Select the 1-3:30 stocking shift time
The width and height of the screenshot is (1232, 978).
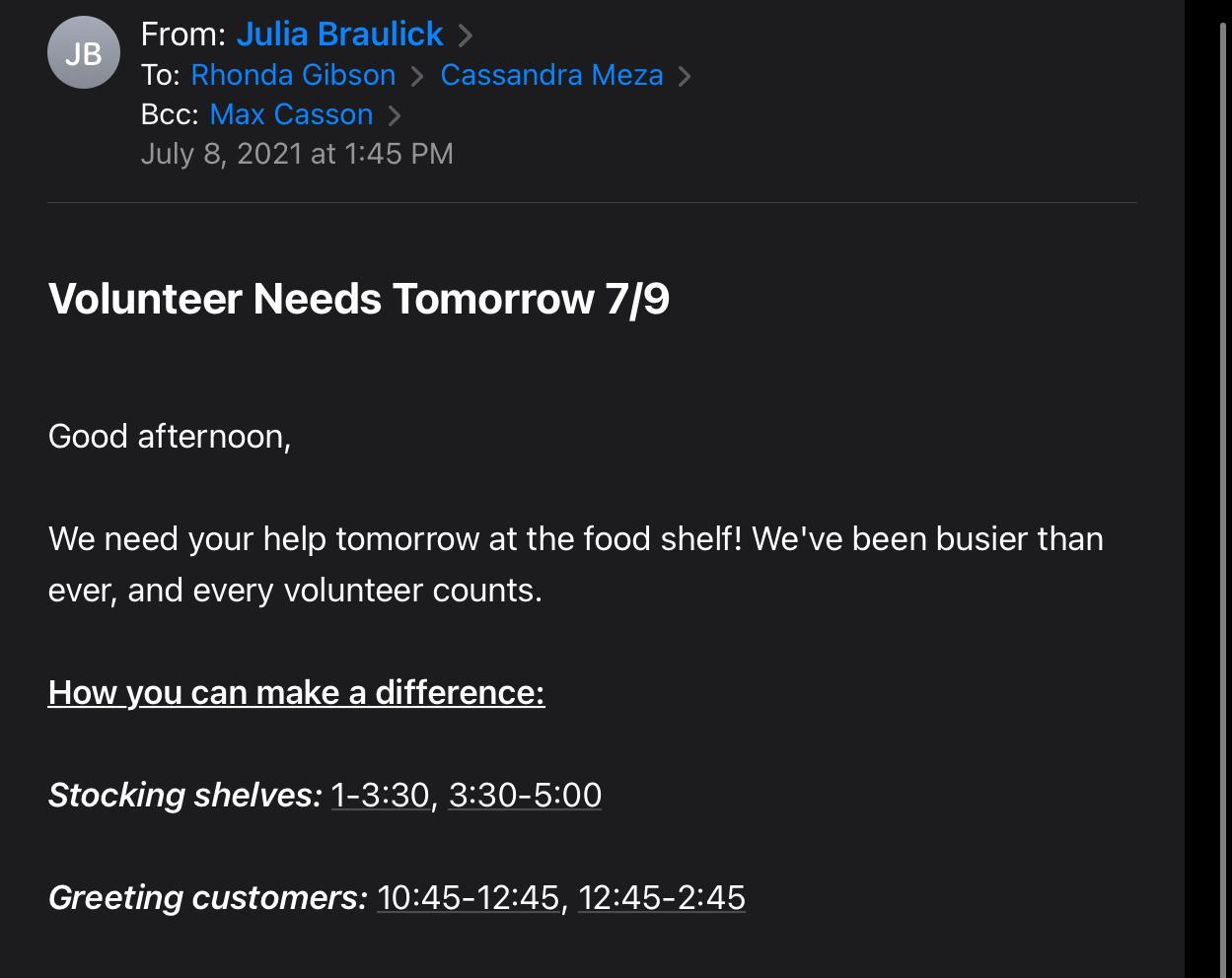point(380,795)
